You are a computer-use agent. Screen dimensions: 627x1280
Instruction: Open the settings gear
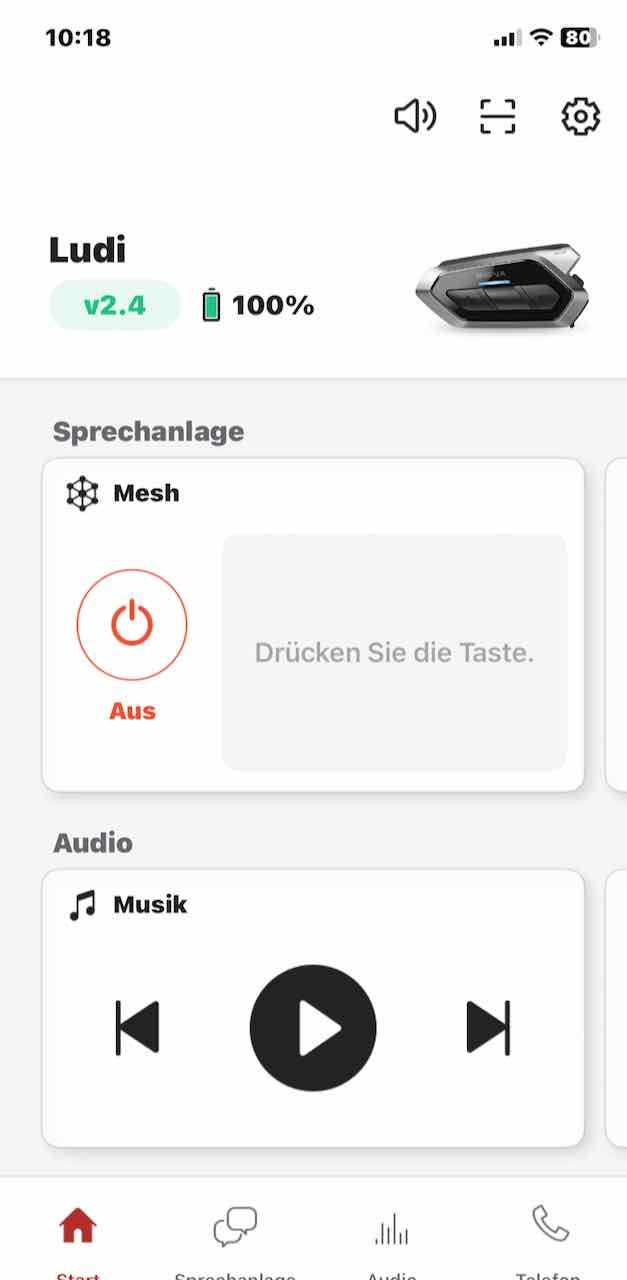(580, 117)
